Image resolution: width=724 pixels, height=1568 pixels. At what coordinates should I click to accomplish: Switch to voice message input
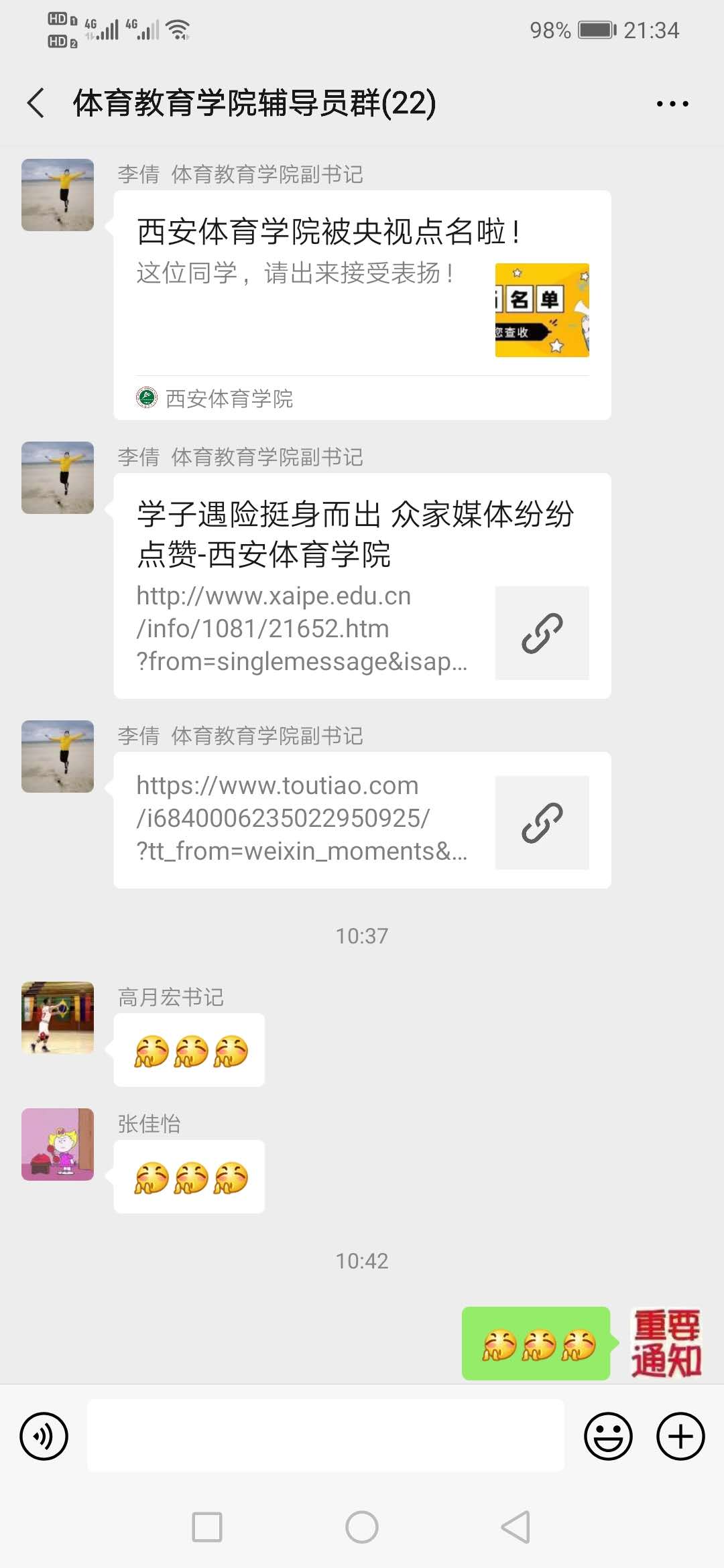(x=44, y=1436)
